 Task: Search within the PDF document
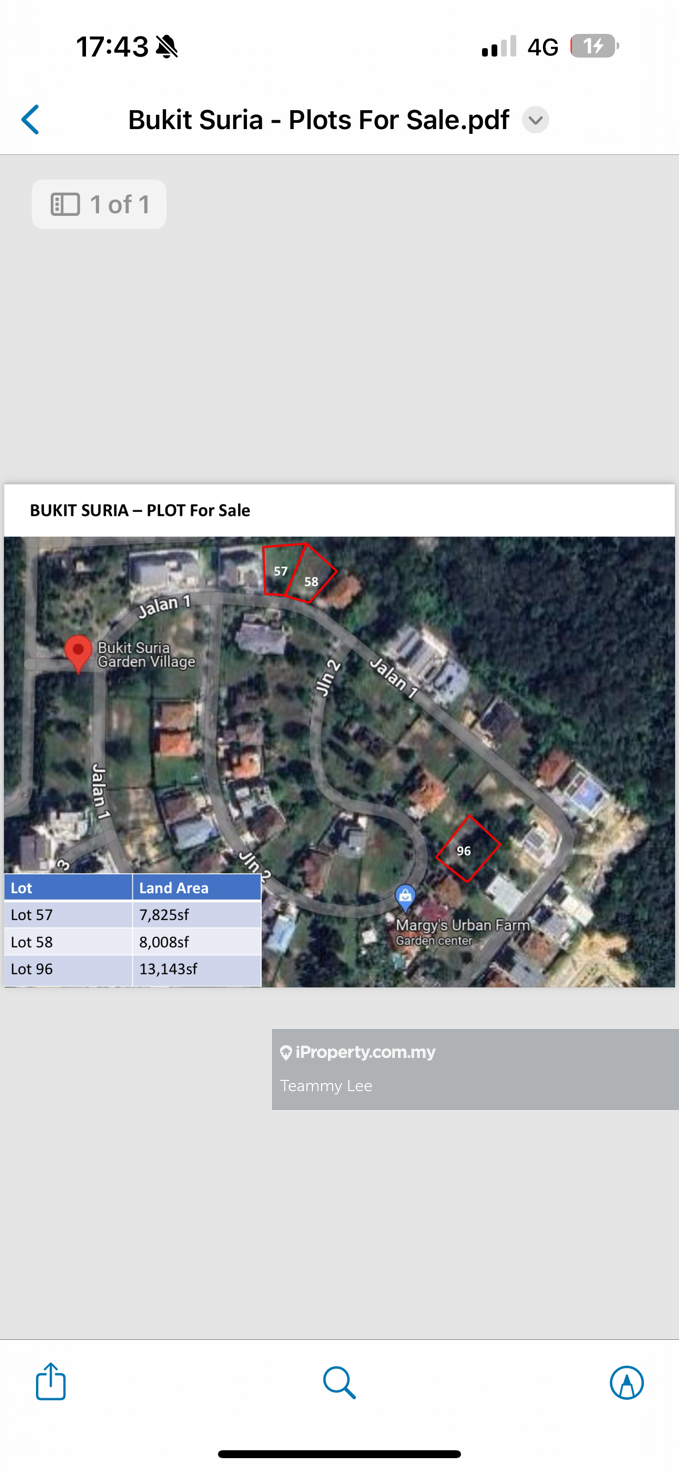[x=339, y=1382]
